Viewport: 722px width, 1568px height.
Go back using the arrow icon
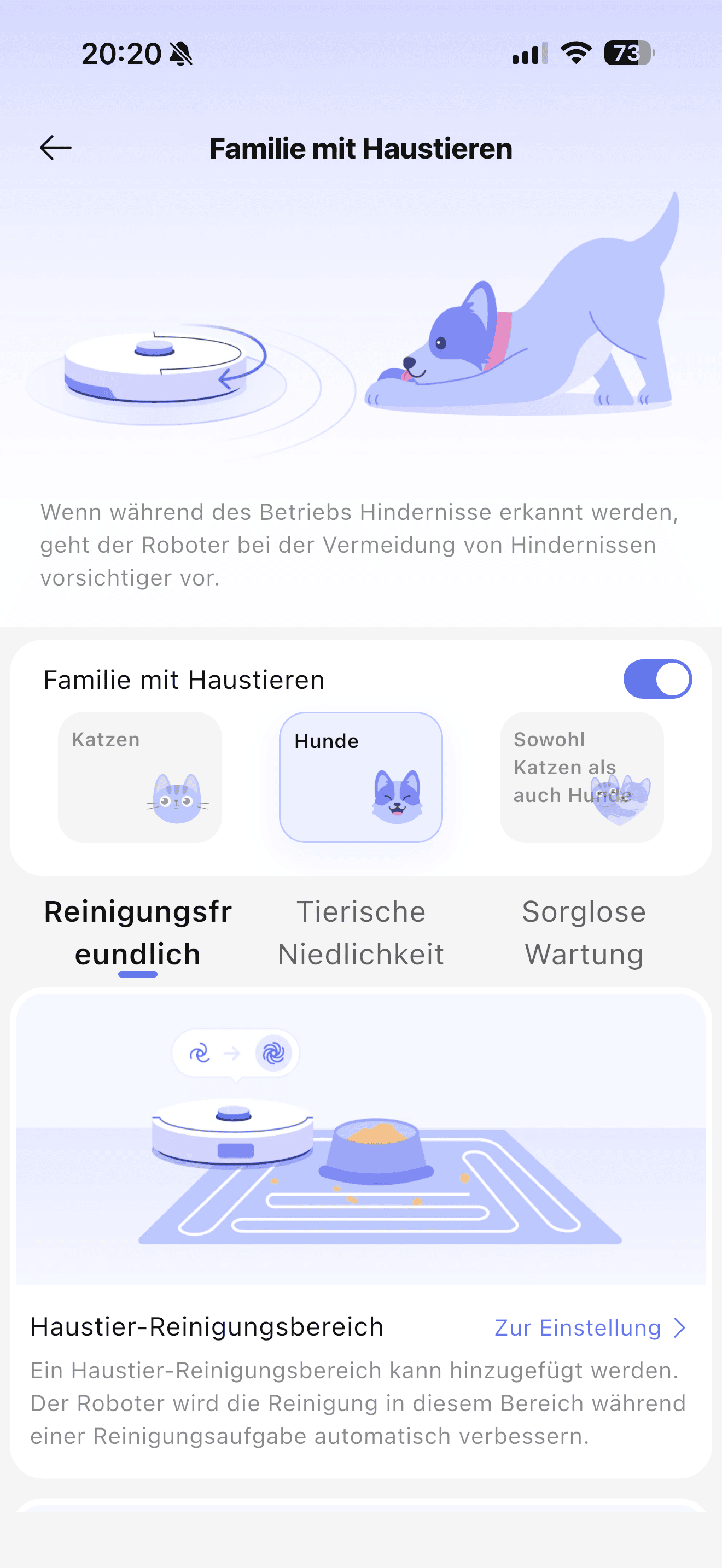[55, 148]
